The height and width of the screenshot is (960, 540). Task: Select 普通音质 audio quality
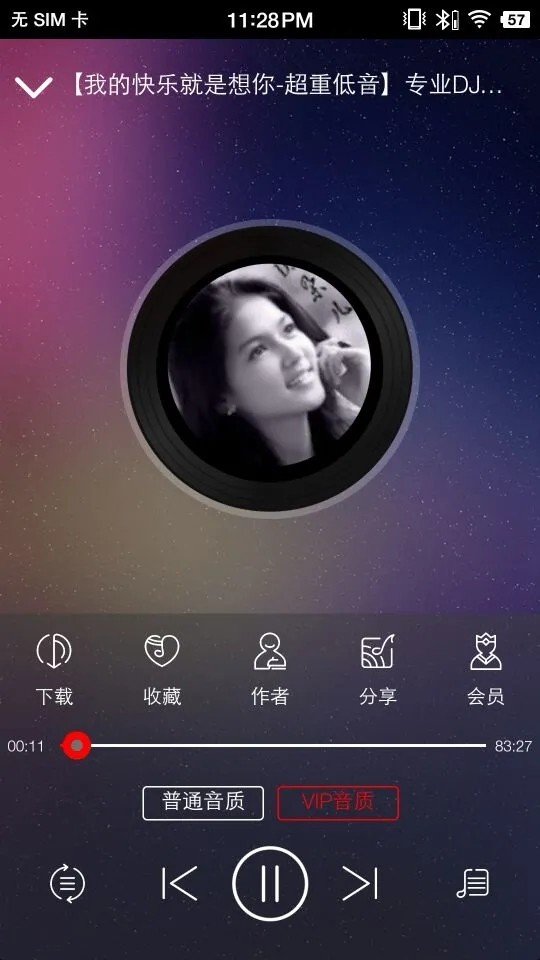click(x=203, y=803)
